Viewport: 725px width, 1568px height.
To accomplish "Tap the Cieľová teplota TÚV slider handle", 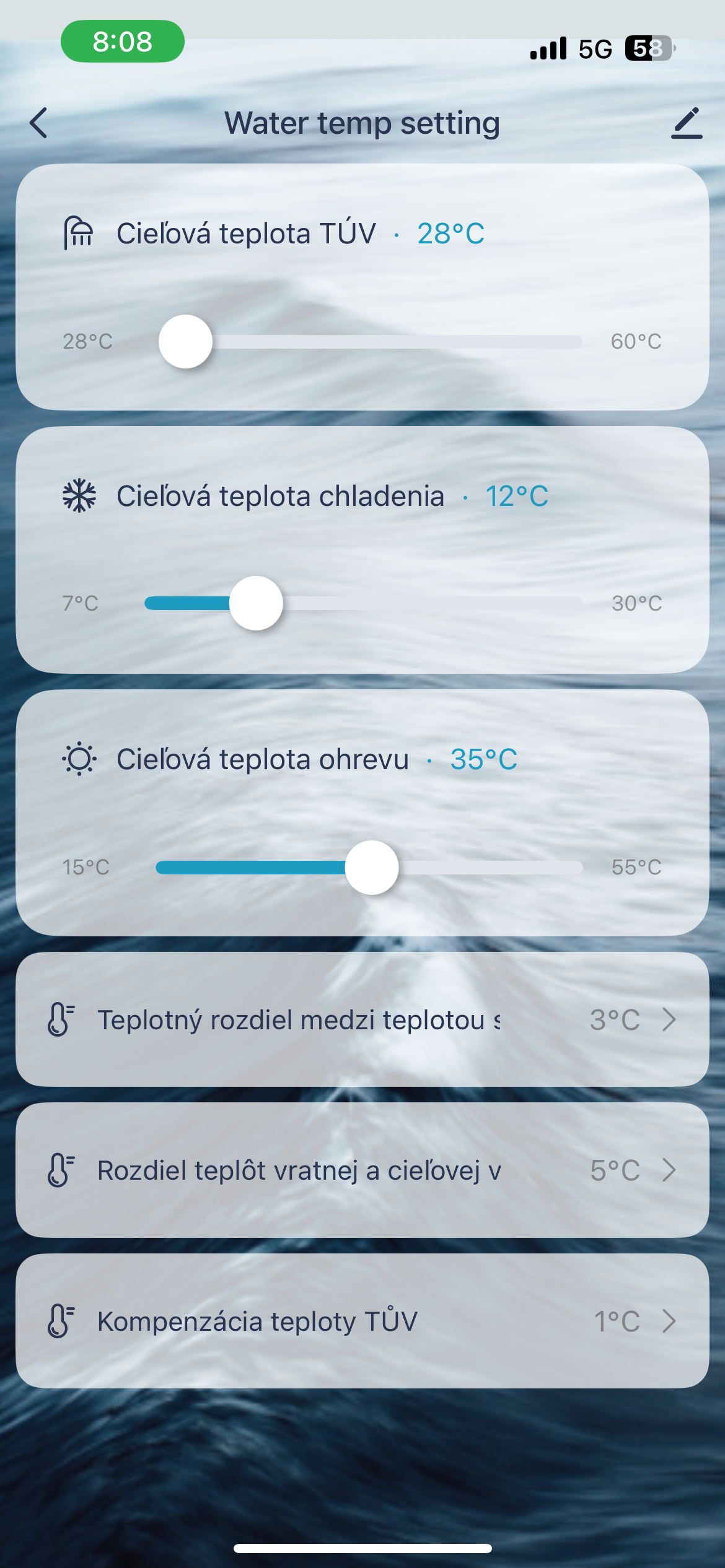I will (x=185, y=341).
